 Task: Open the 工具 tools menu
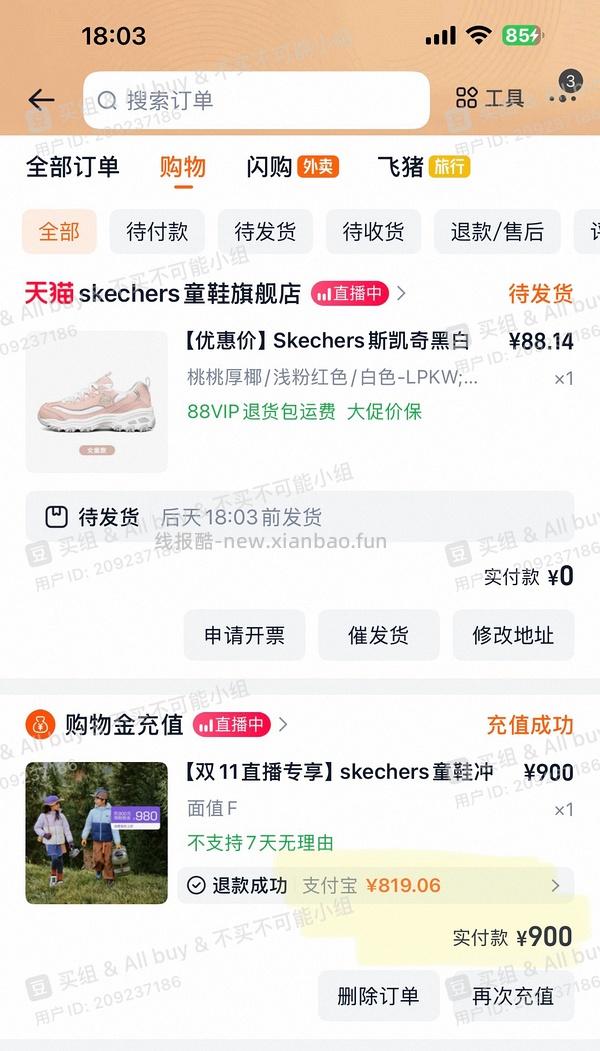(490, 98)
